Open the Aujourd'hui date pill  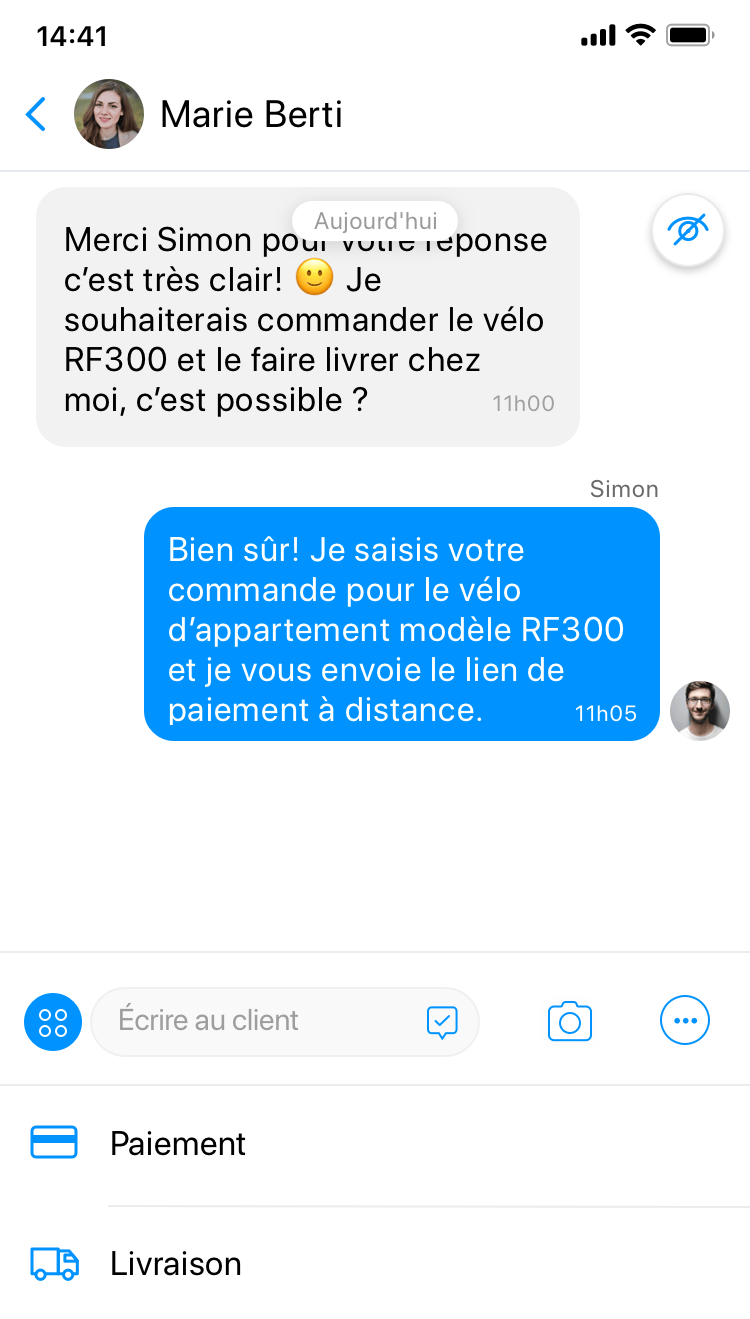click(374, 220)
